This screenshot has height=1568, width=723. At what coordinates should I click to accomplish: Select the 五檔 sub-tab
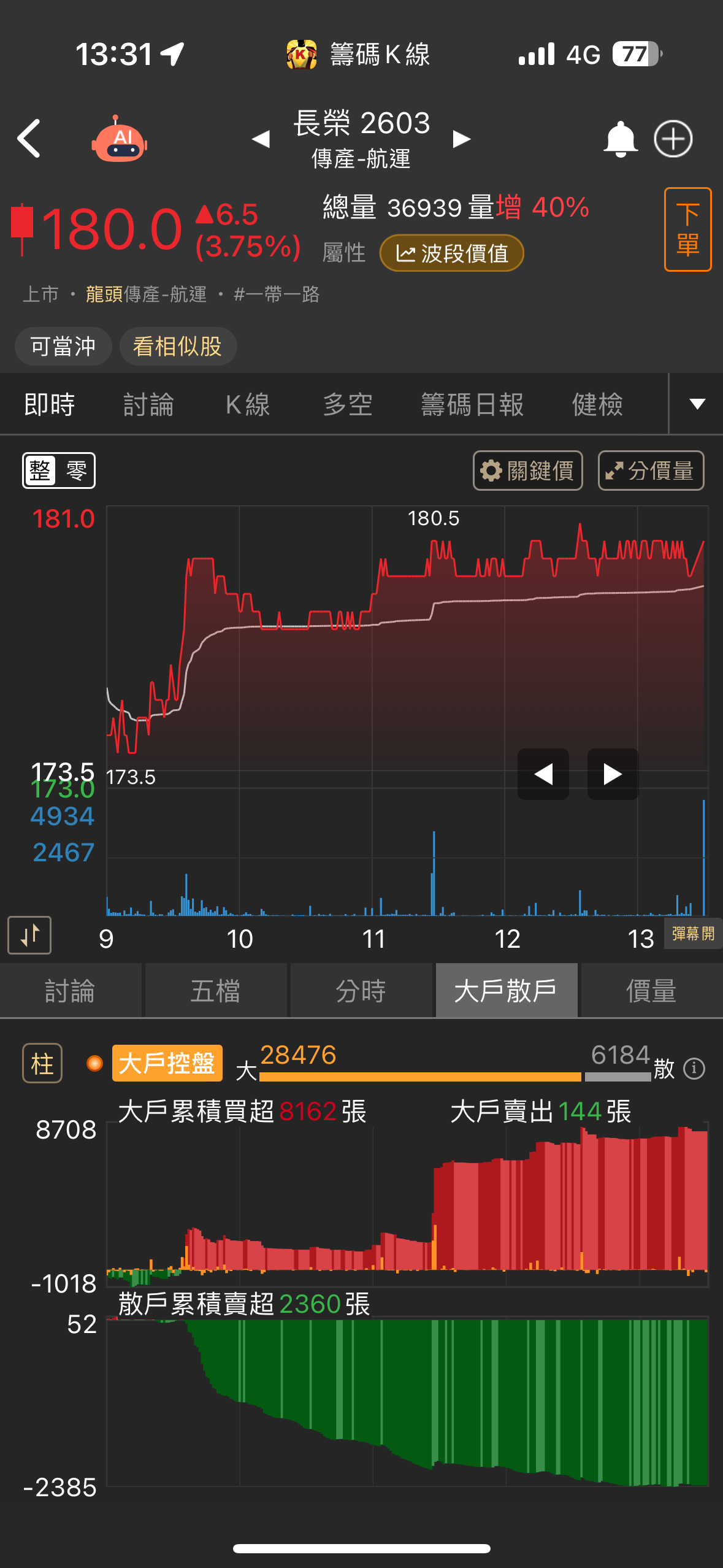coord(215,991)
